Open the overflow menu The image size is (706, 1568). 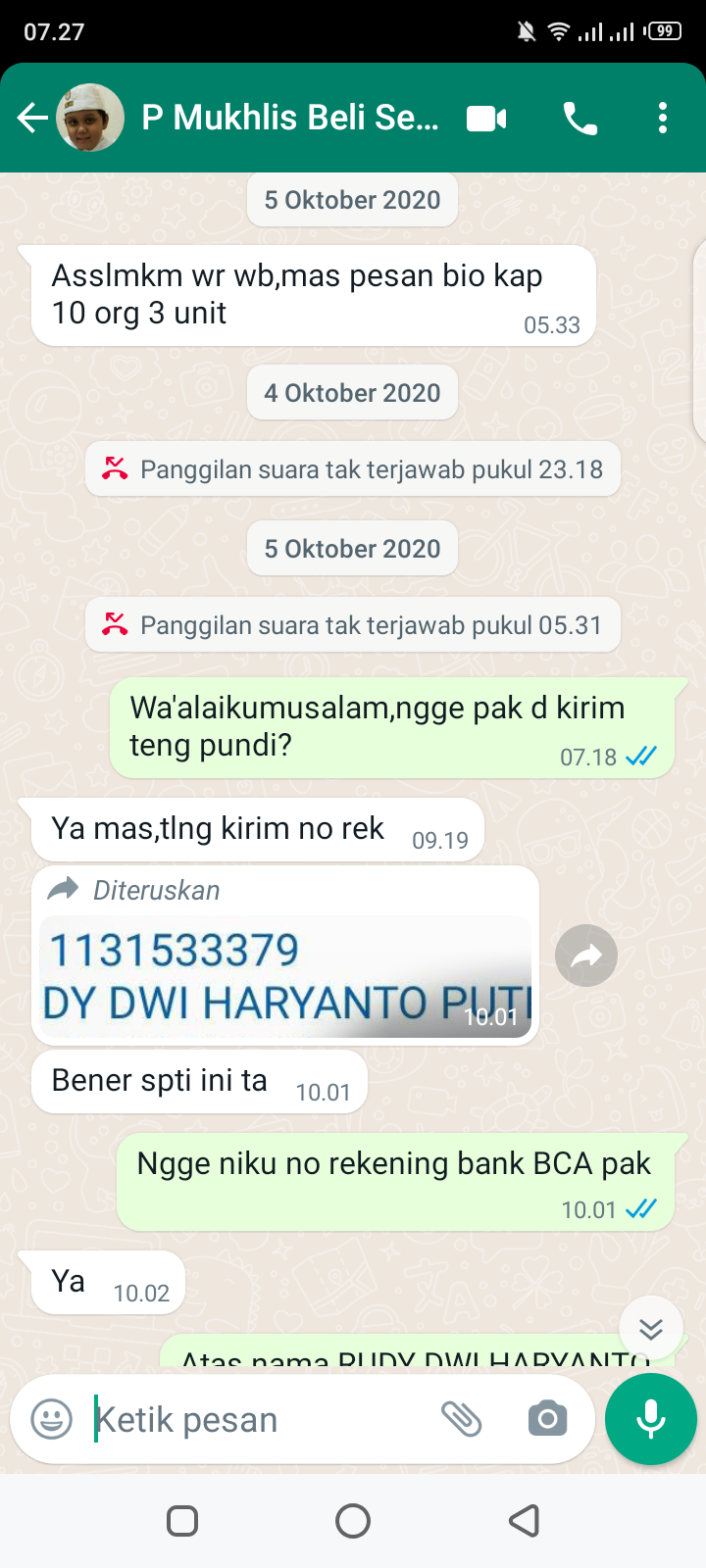pos(663,119)
